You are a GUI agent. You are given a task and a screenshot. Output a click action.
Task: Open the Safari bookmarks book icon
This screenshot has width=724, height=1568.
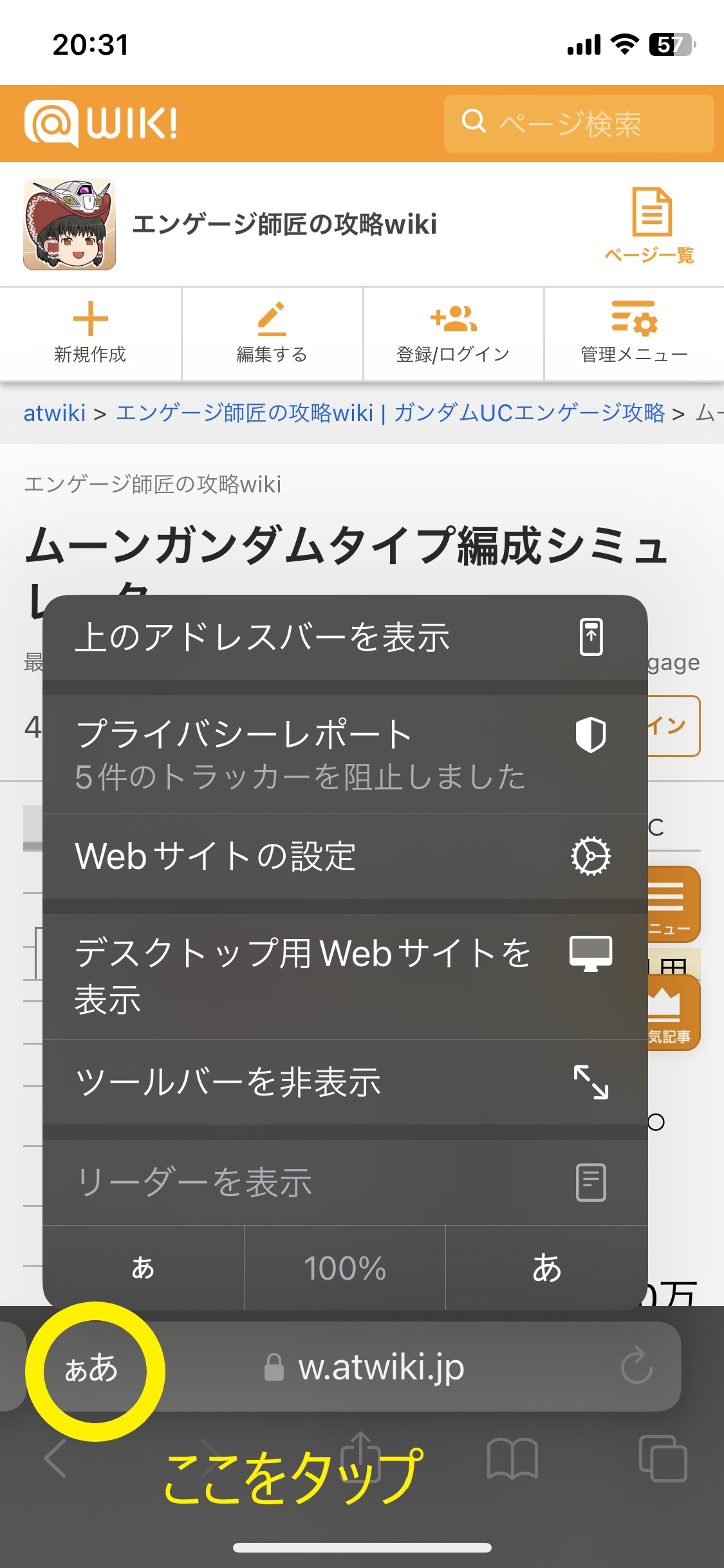coord(512,1458)
